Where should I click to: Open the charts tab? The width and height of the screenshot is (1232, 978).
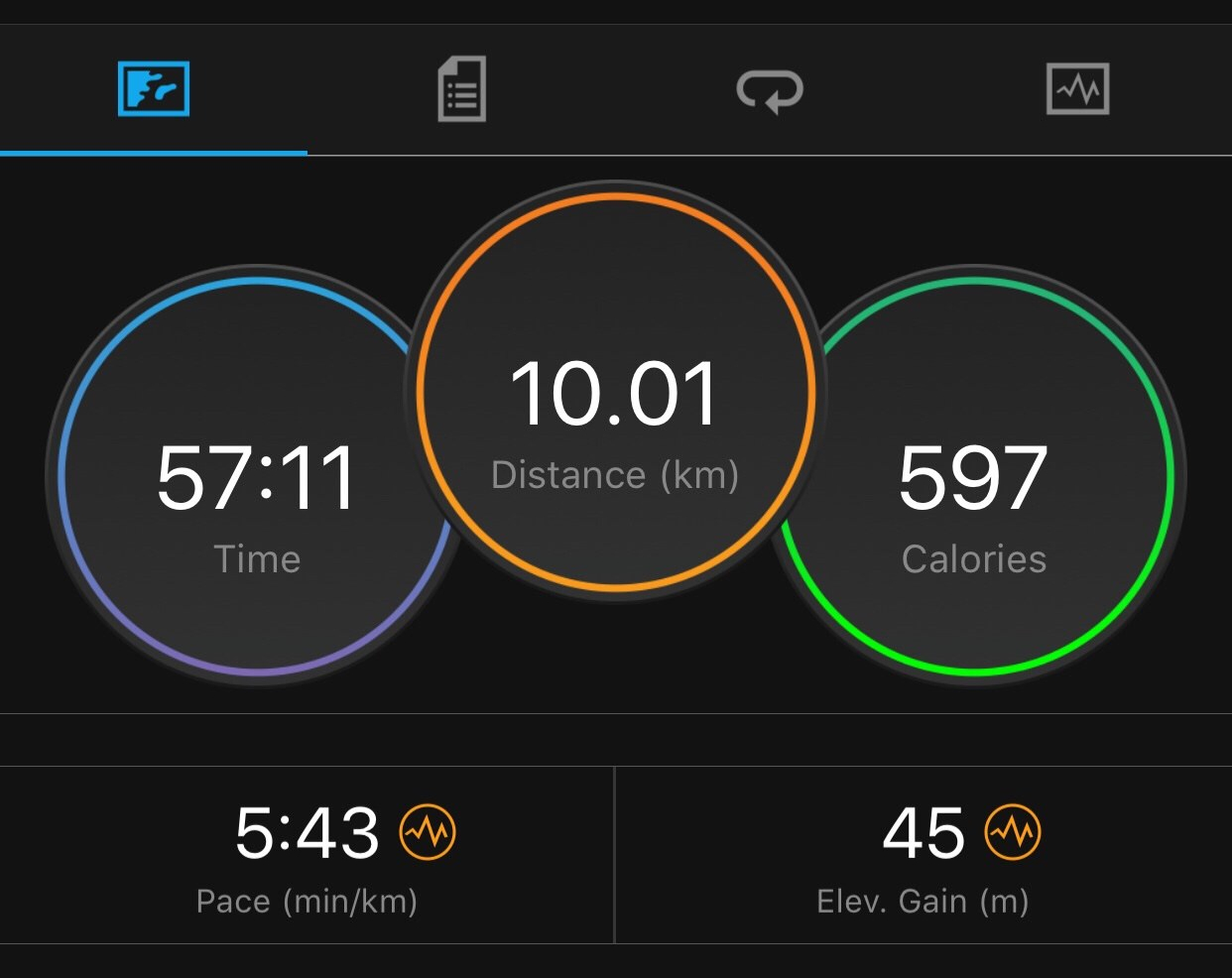[1077, 89]
